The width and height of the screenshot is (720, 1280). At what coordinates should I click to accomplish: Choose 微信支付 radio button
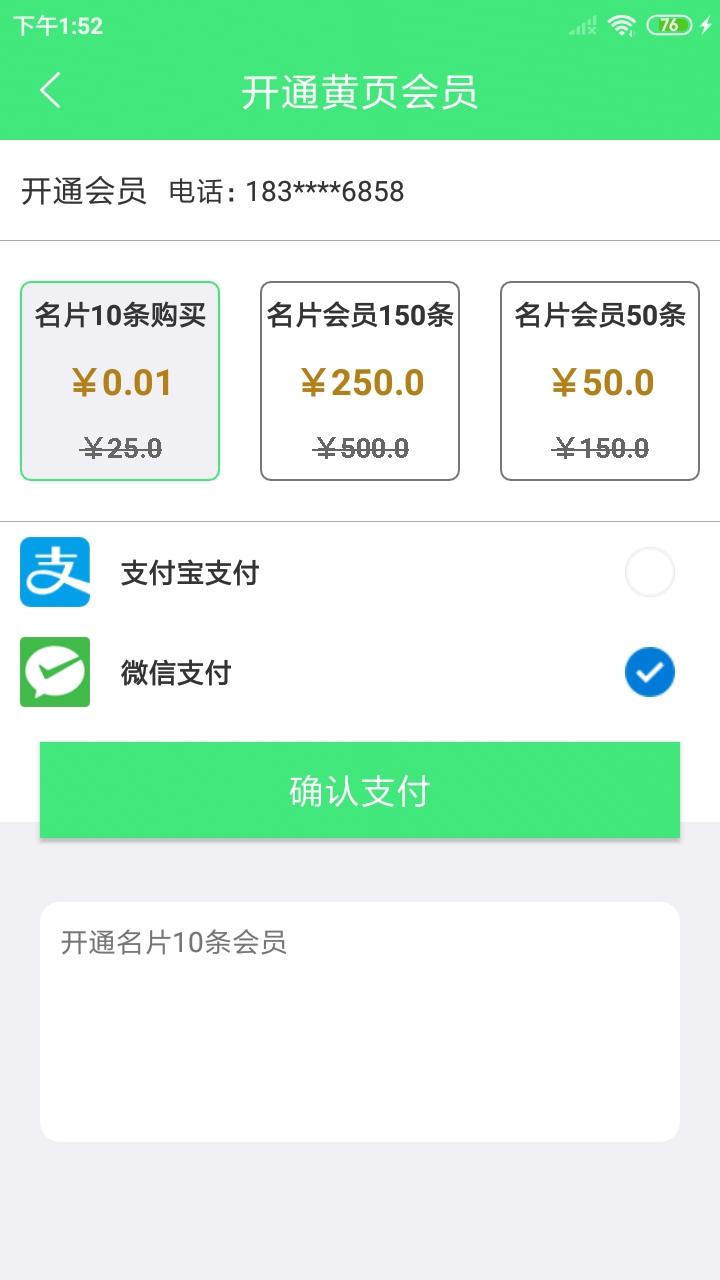[649, 672]
